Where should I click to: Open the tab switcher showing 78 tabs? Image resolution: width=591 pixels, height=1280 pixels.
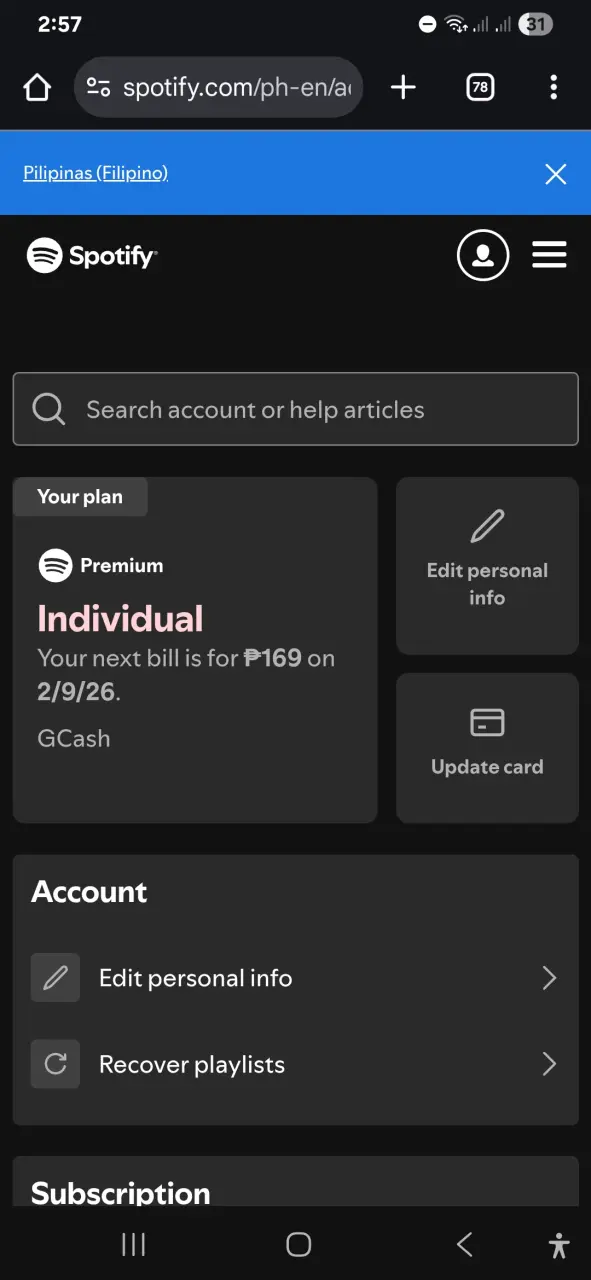(x=480, y=88)
